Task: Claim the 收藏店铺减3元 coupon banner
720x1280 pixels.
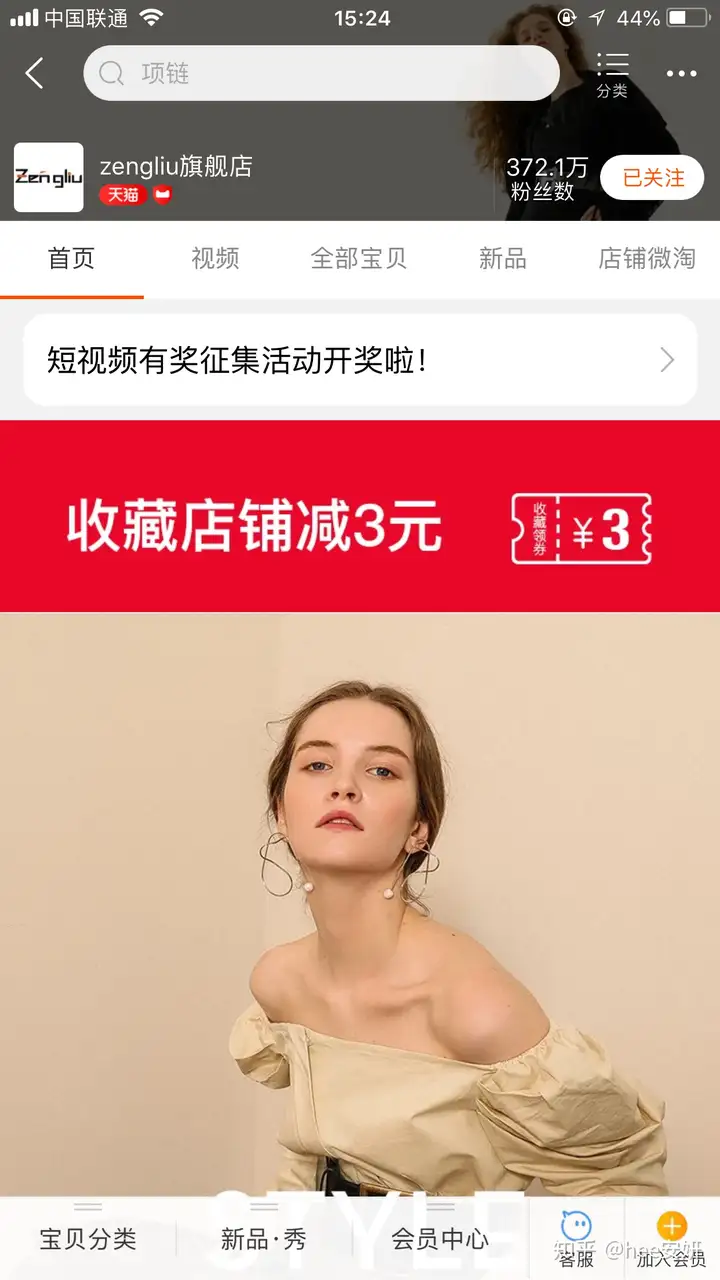Action: [360, 516]
